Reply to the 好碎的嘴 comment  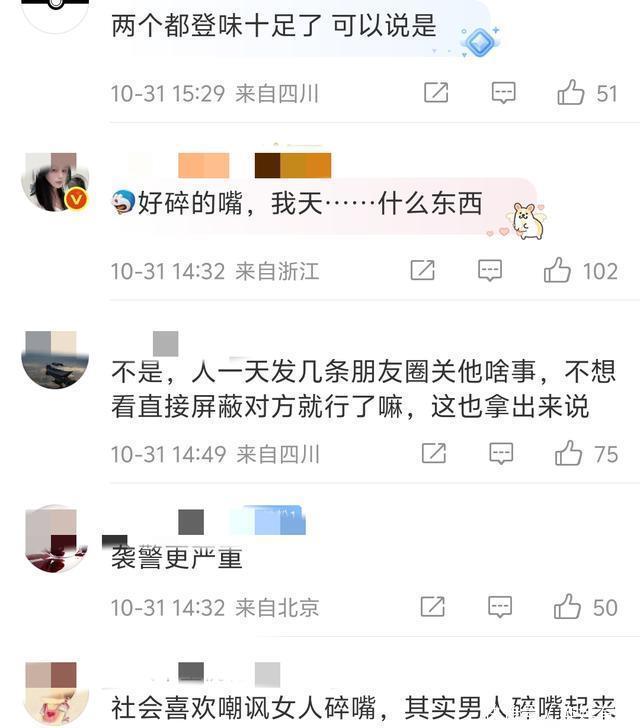point(490,270)
